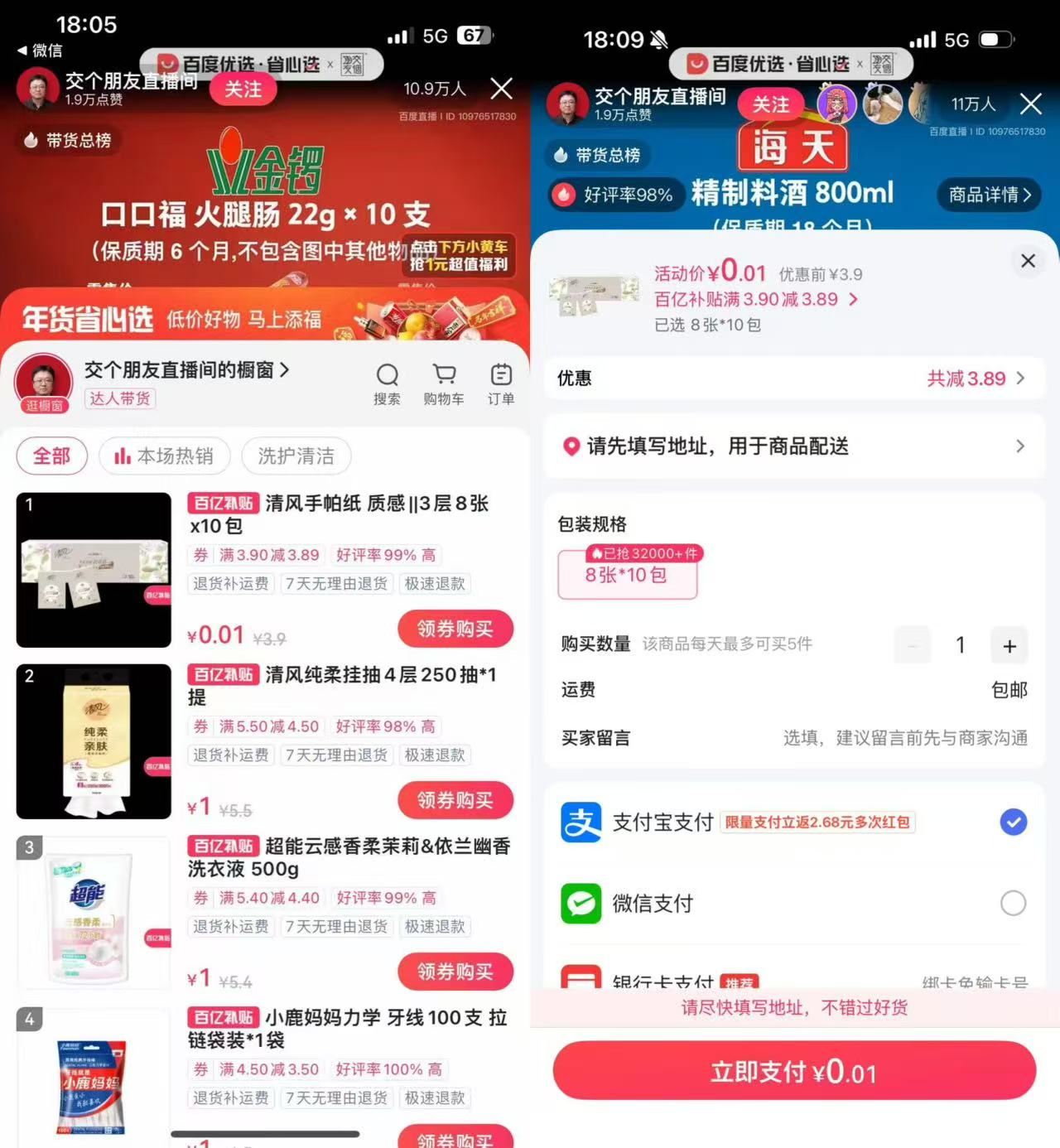
Task: Click the WeChat Pay green icon
Action: [581, 904]
